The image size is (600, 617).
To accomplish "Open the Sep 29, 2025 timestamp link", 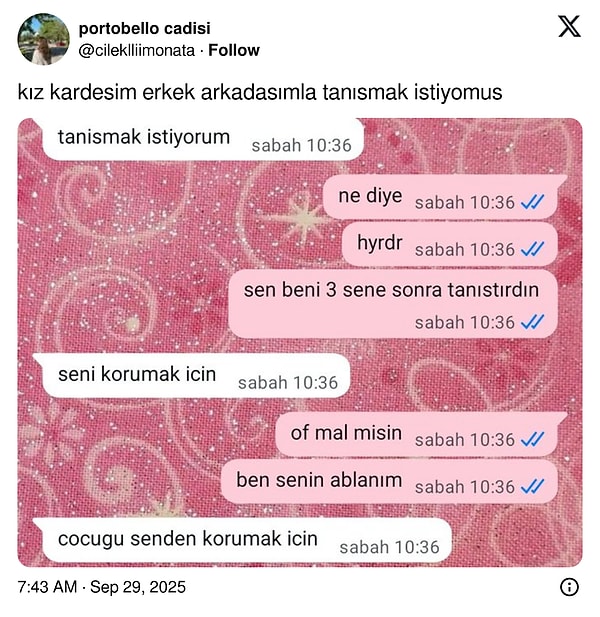I will pyautogui.click(x=101, y=587).
